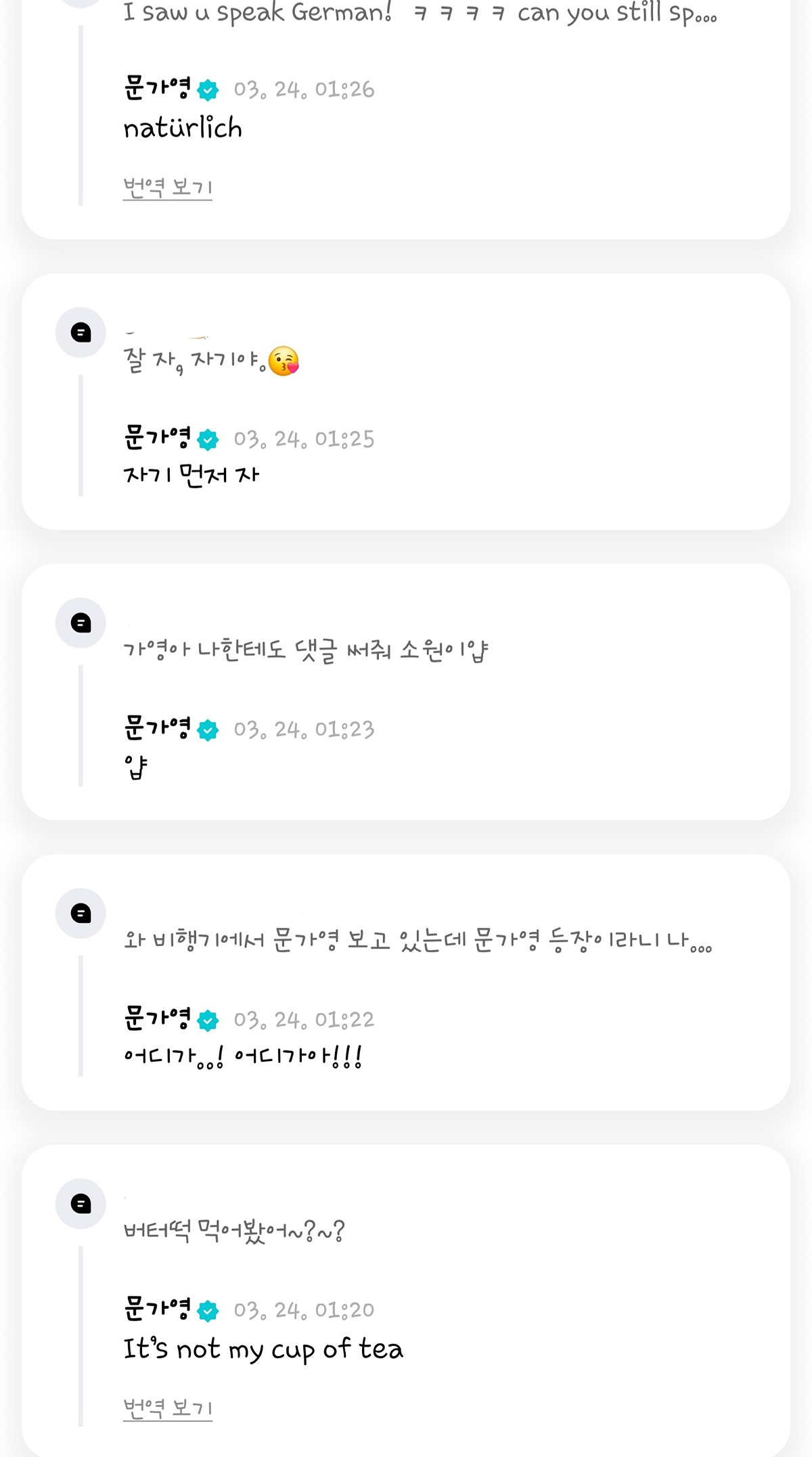View 문가영's profile from the 자기 먼저 자 reply
This screenshot has width=812, height=1457.
click(x=157, y=439)
